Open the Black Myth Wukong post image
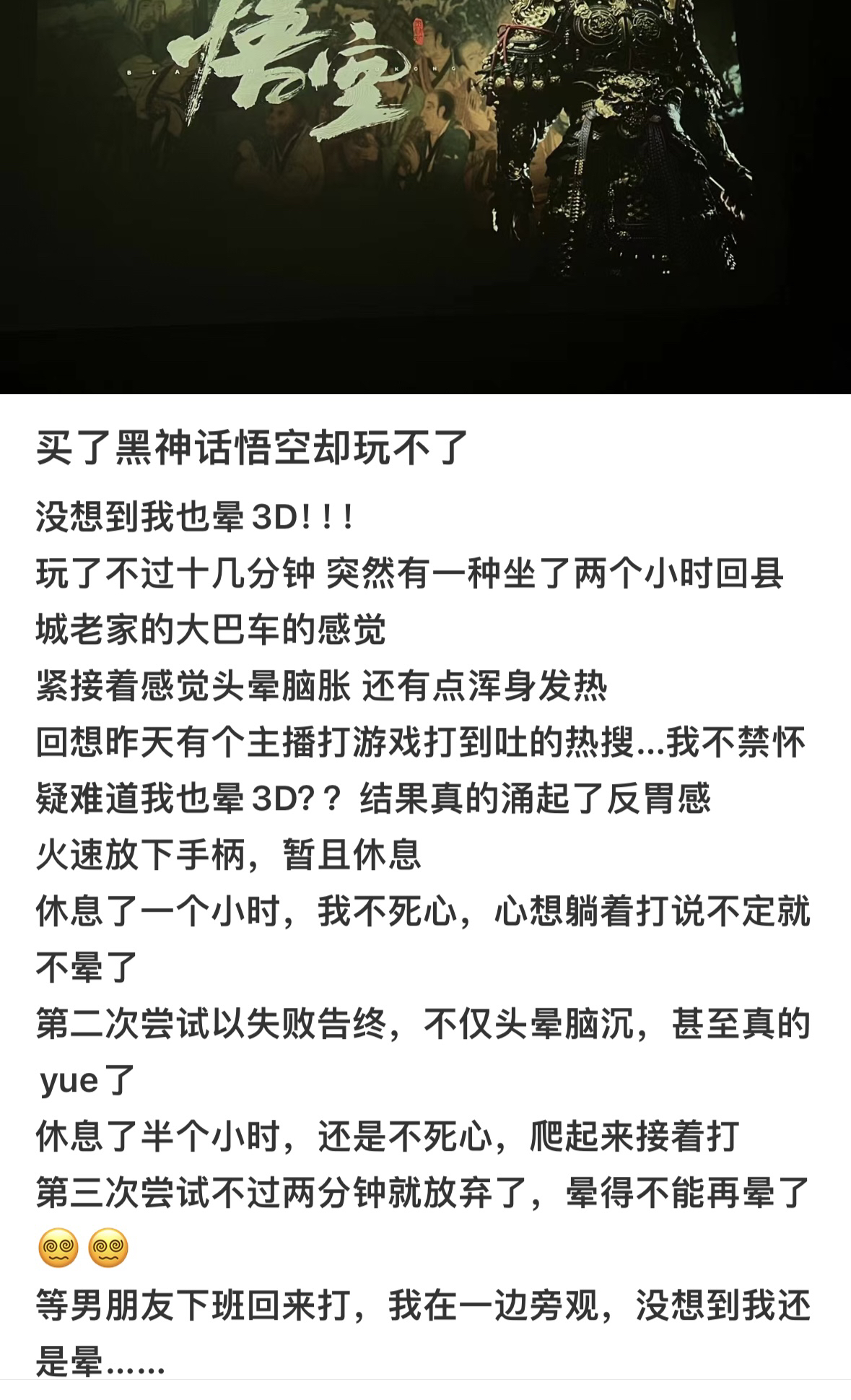This screenshot has width=851, height=1400. 425,196
